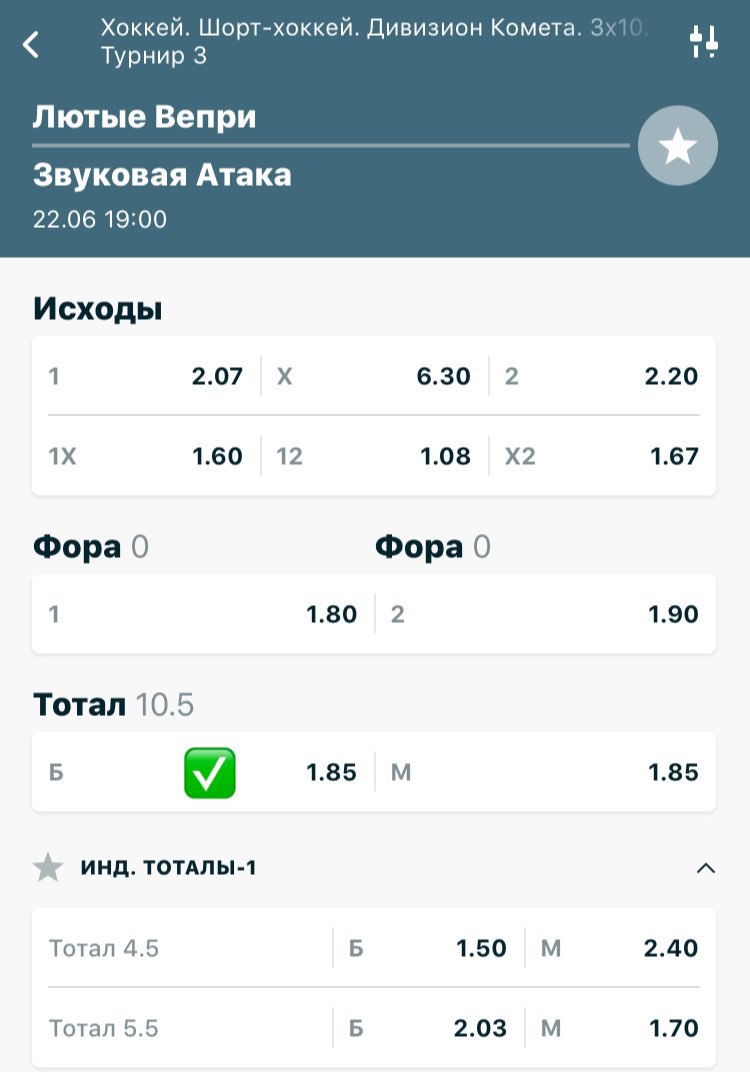Pick double chance X2 at 1.67
Viewport: 750px width, 1072px height.
point(602,456)
